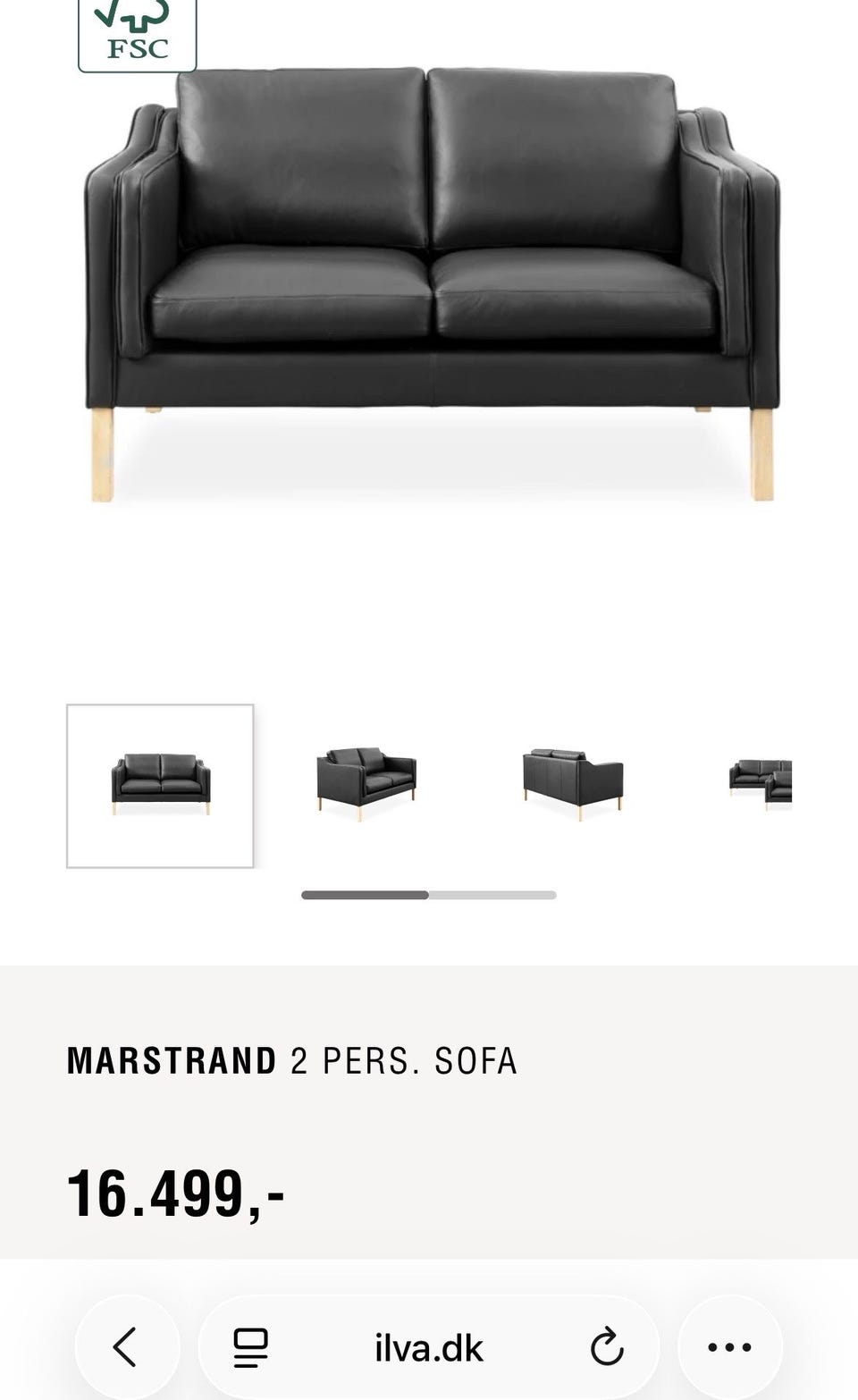This screenshot has width=858, height=1400.
Task: Select the partly visible sofa set thumbnail
Action: (760, 784)
